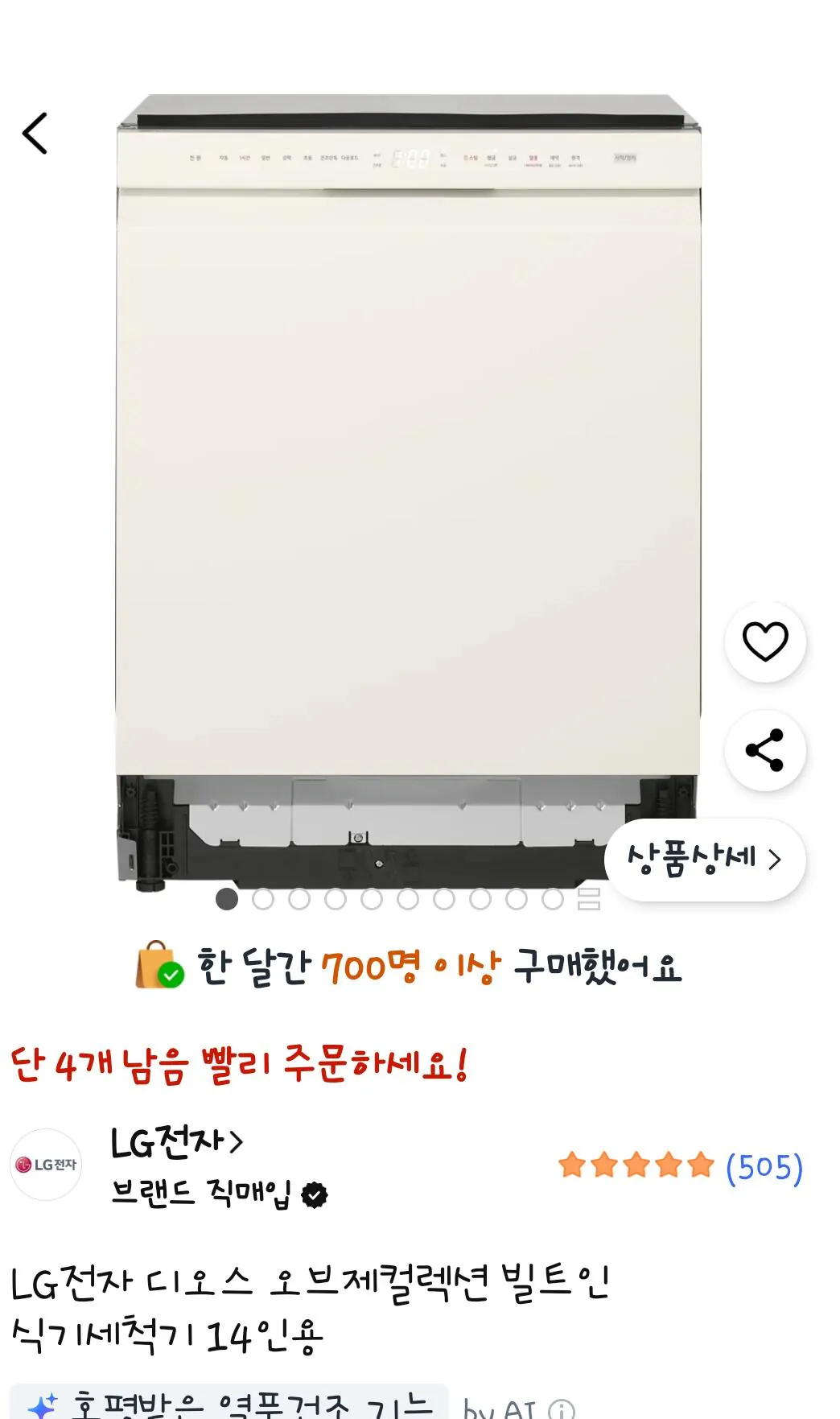
Task: Go back using the back arrow
Action: tap(35, 134)
